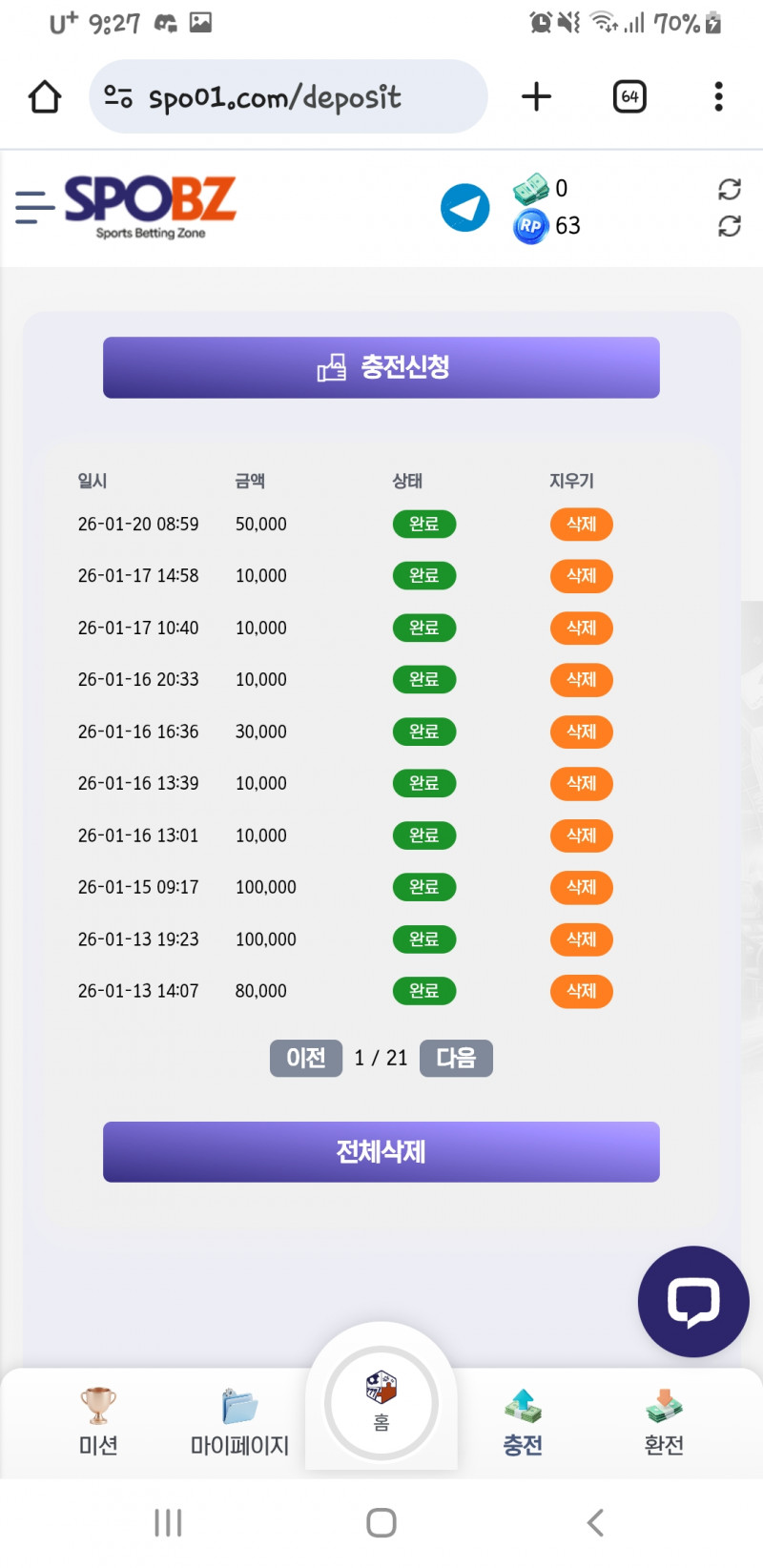Open the Telegram channel icon
This screenshot has width=763, height=1568.
point(465,207)
